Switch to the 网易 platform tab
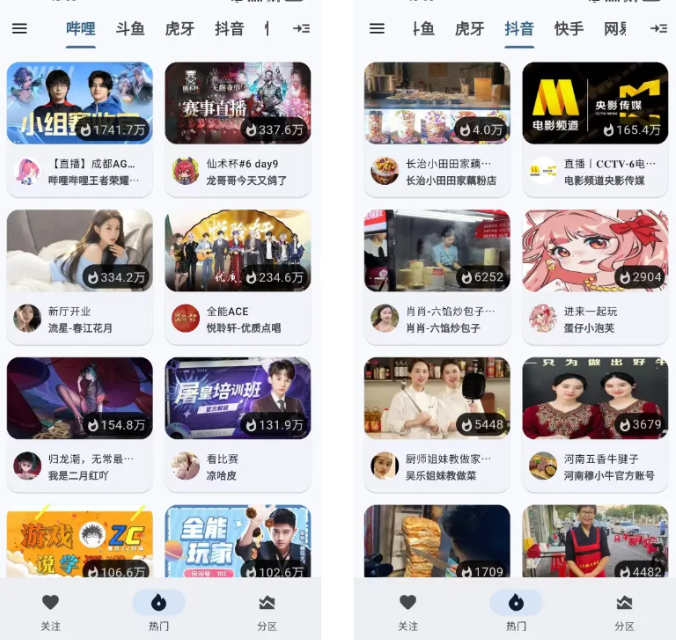The width and height of the screenshot is (676, 640). [x=616, y=29]
